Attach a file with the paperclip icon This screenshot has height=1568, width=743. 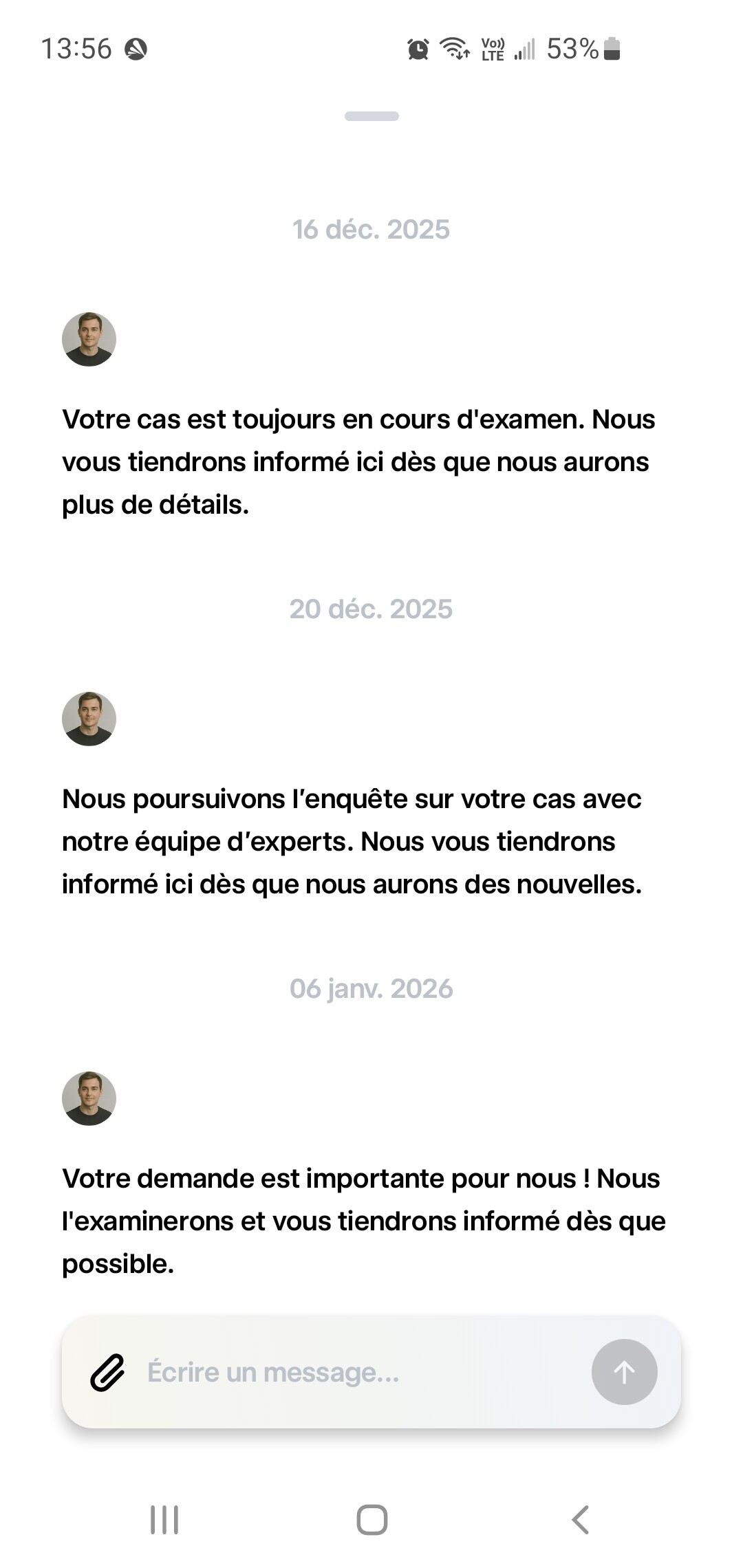[x=108, y=1373]
